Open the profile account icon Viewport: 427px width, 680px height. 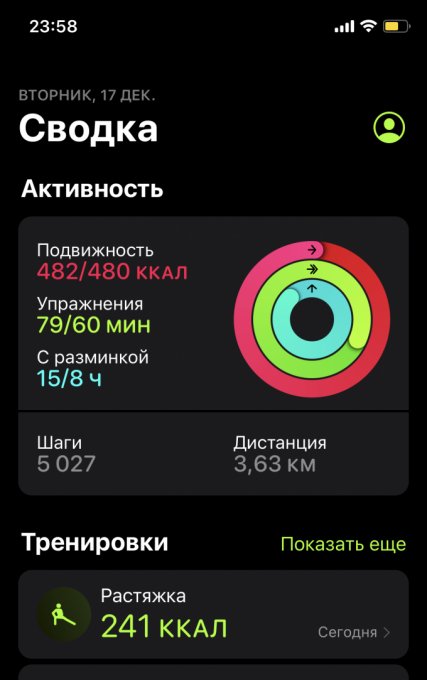coord(389,128)
